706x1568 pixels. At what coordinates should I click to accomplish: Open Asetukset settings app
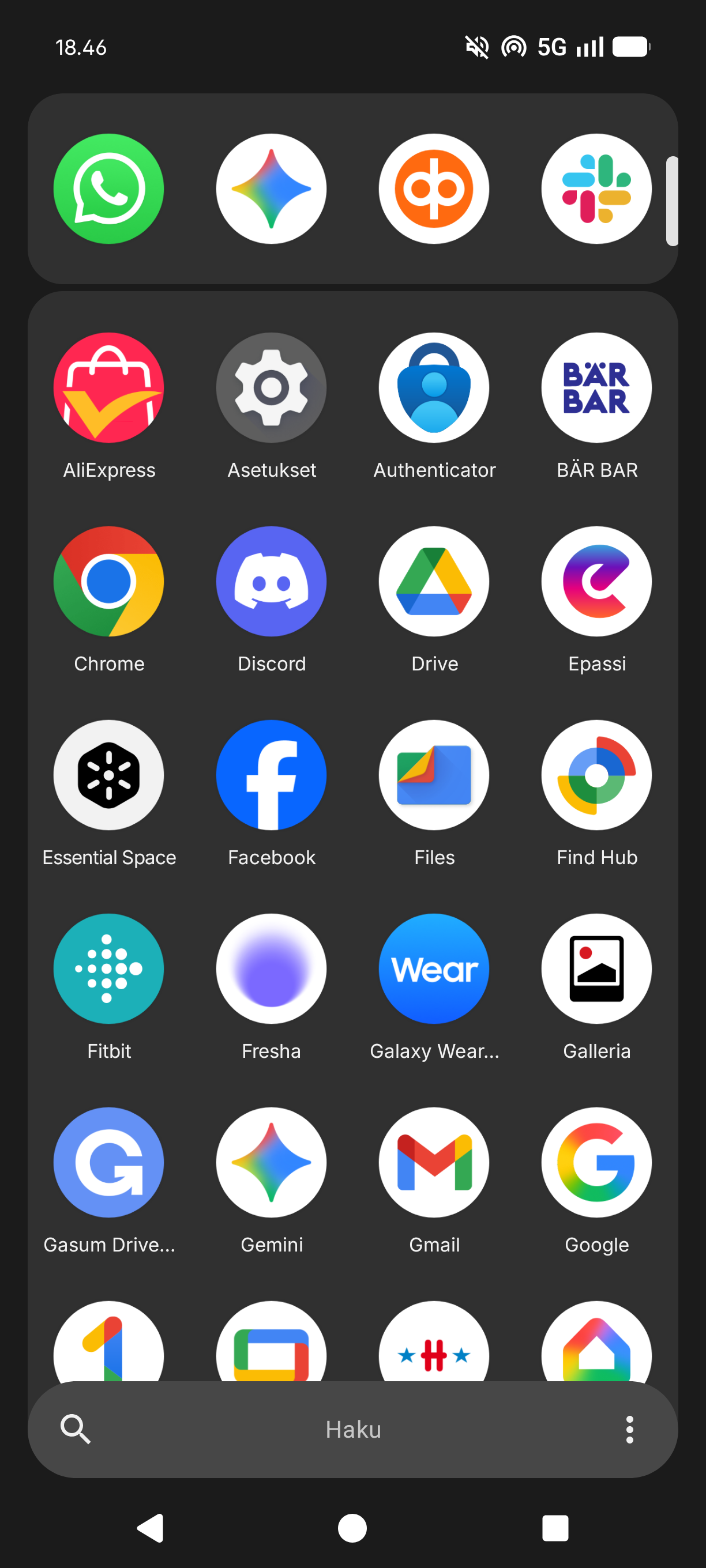pyautogui.click(x=271, y=388)
